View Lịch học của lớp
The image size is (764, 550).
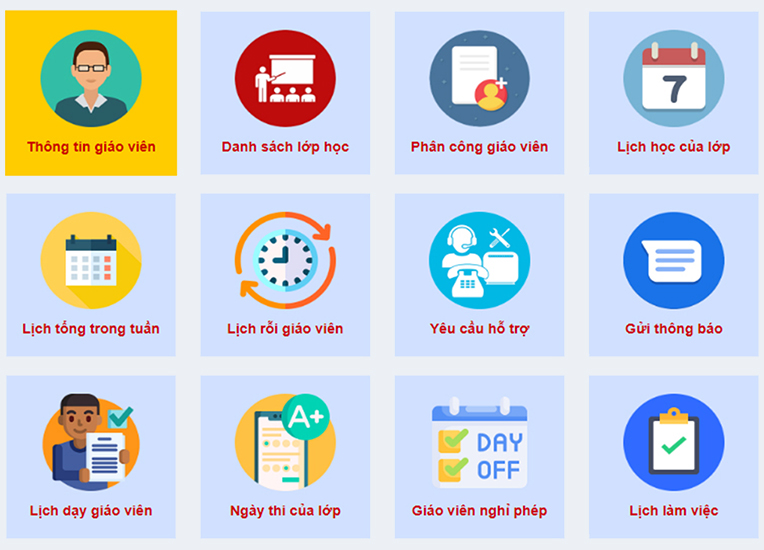673,93
